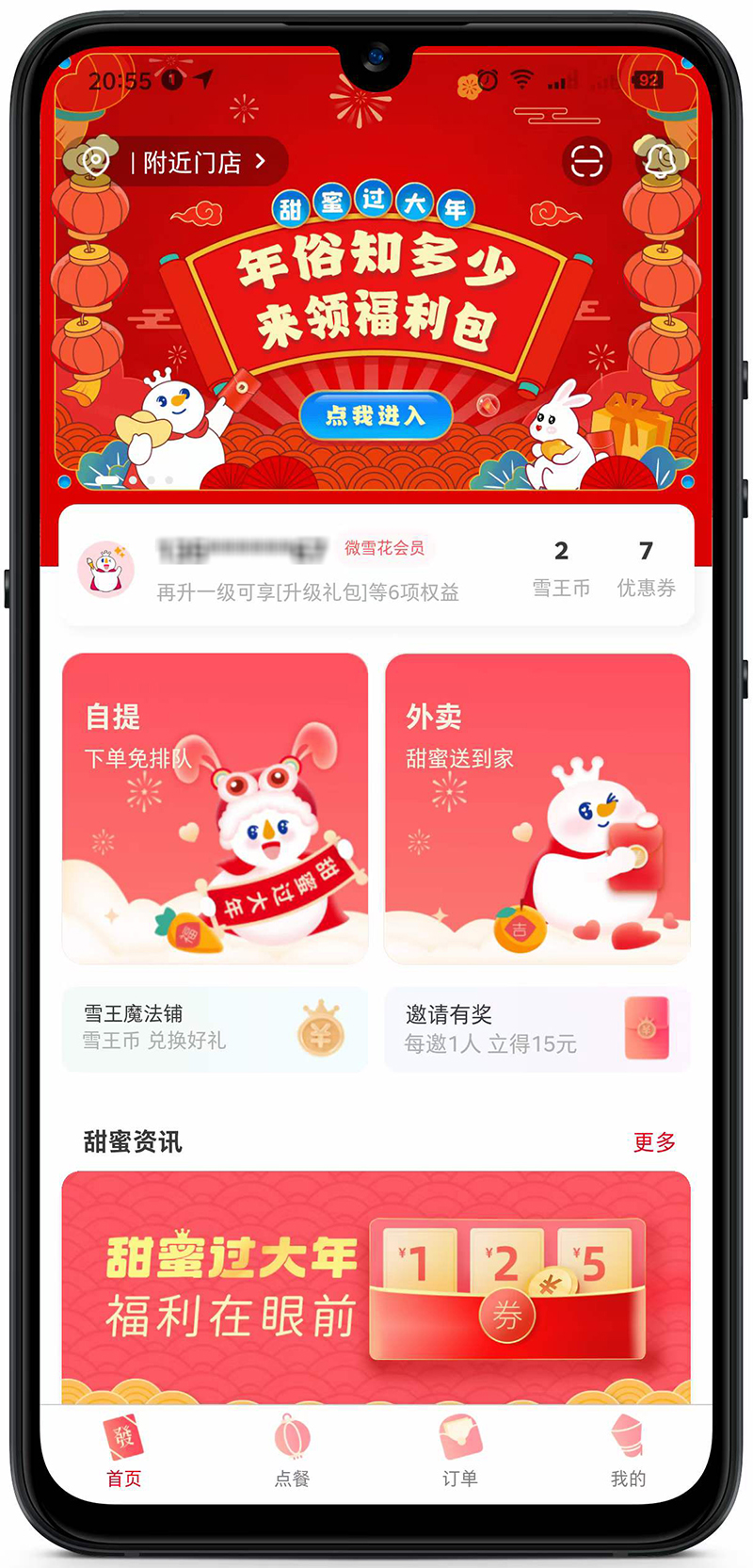Switch to the 我的 tab
Viewport: 753px width, 1568px height.
[628, 1452]
